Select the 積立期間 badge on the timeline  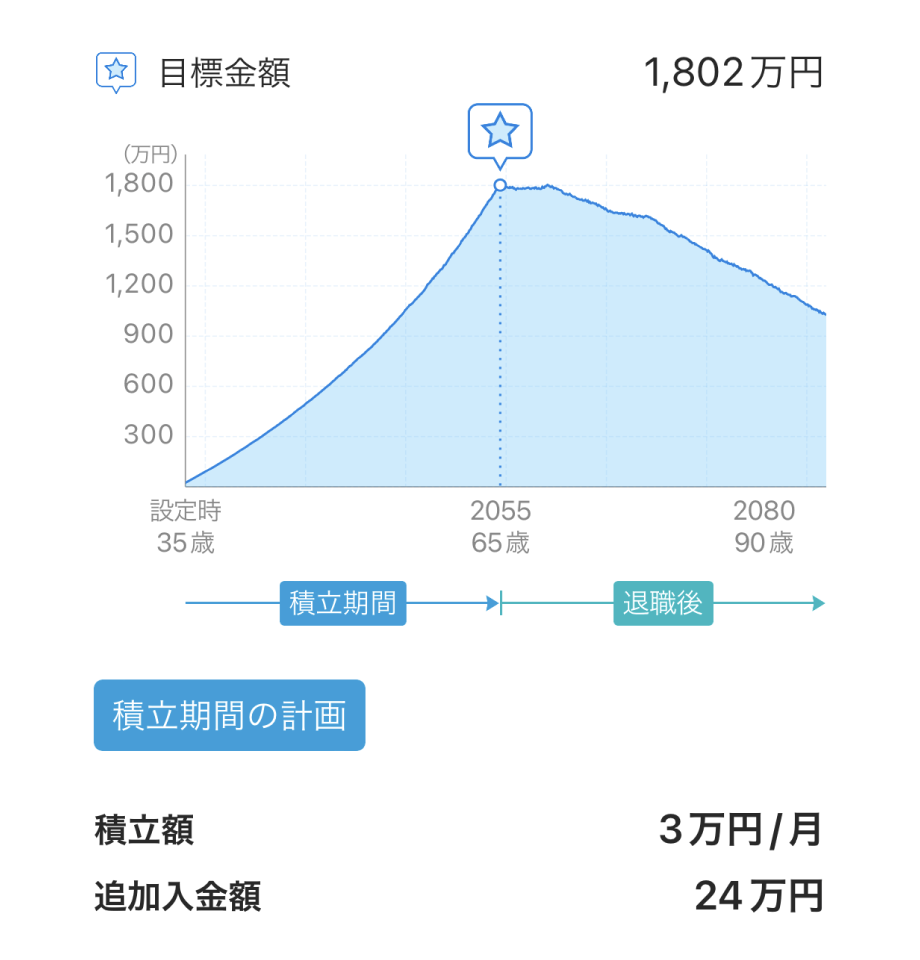tap(343, 603)
